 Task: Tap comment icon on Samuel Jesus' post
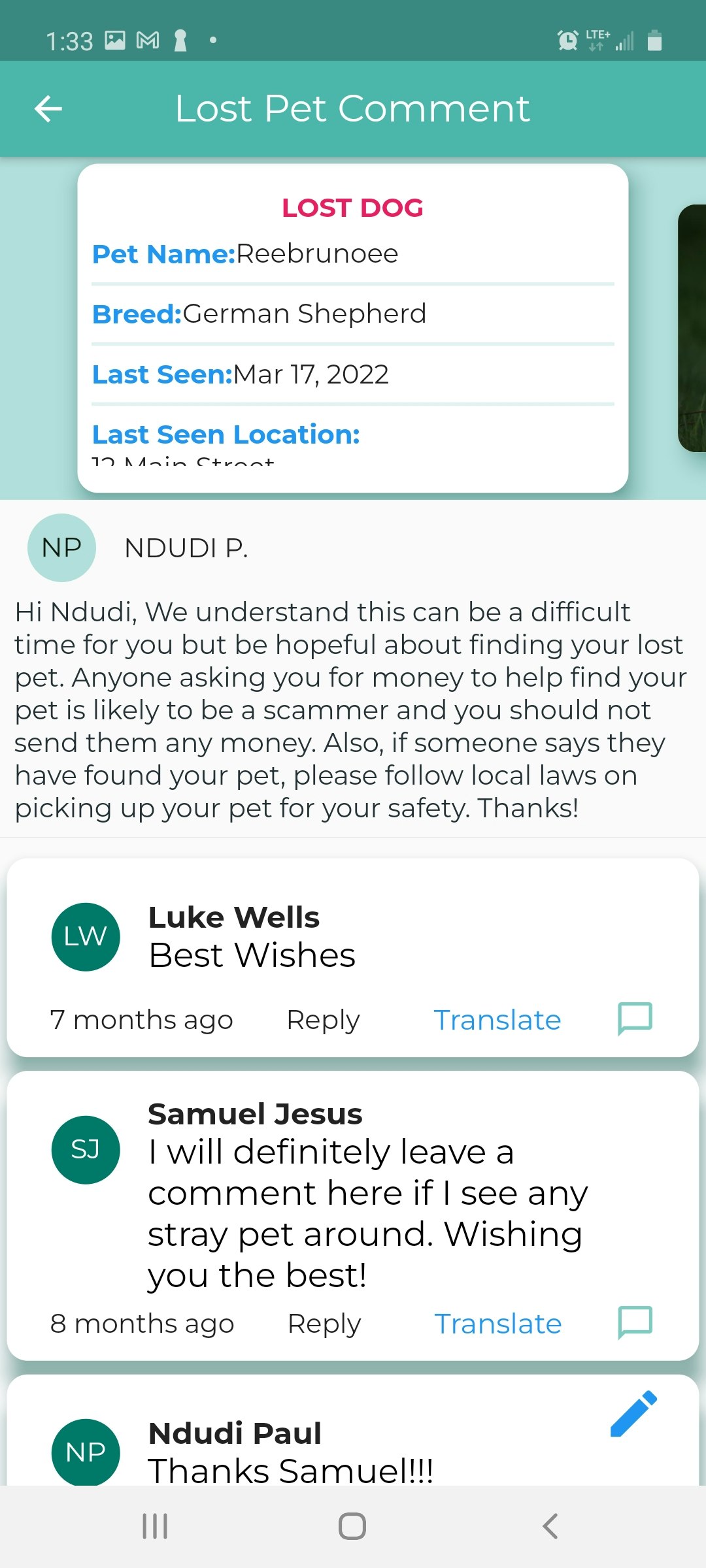(635, 1322)
